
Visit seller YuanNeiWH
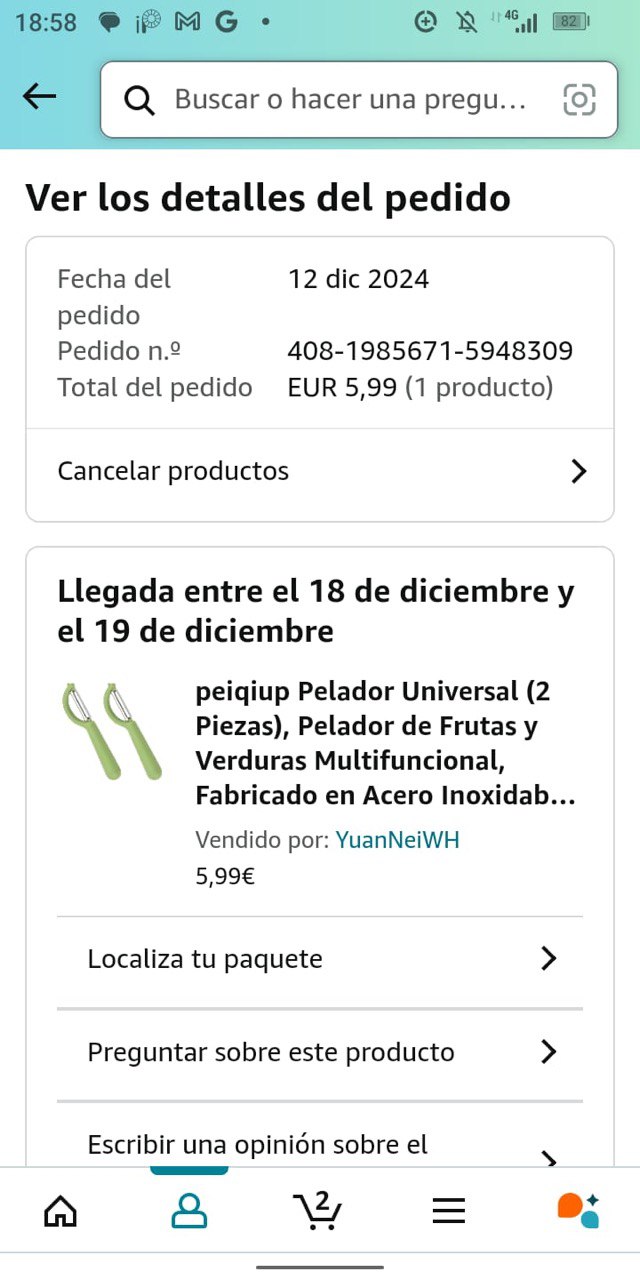pos(397,840)
